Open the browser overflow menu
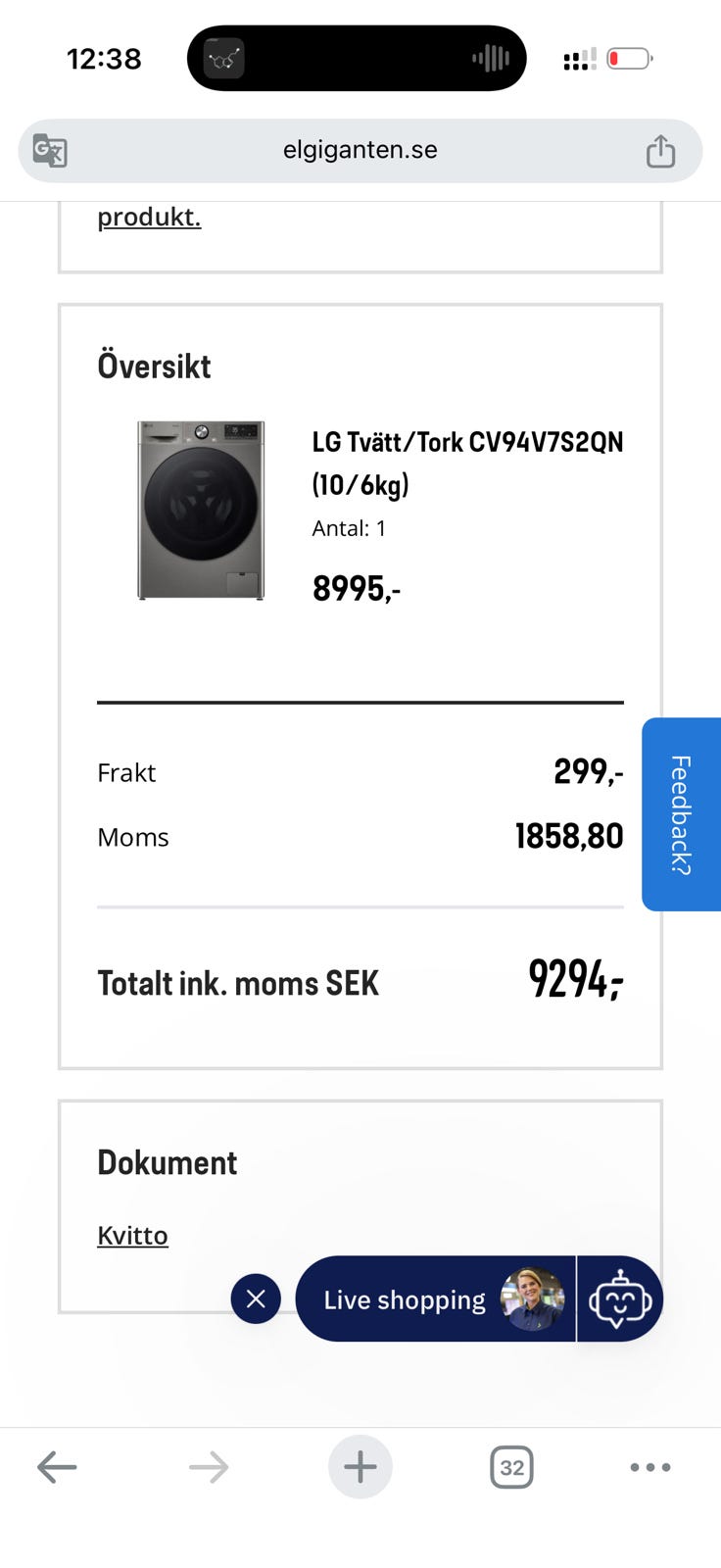 pyautogui.click(x=650, y=1467)
